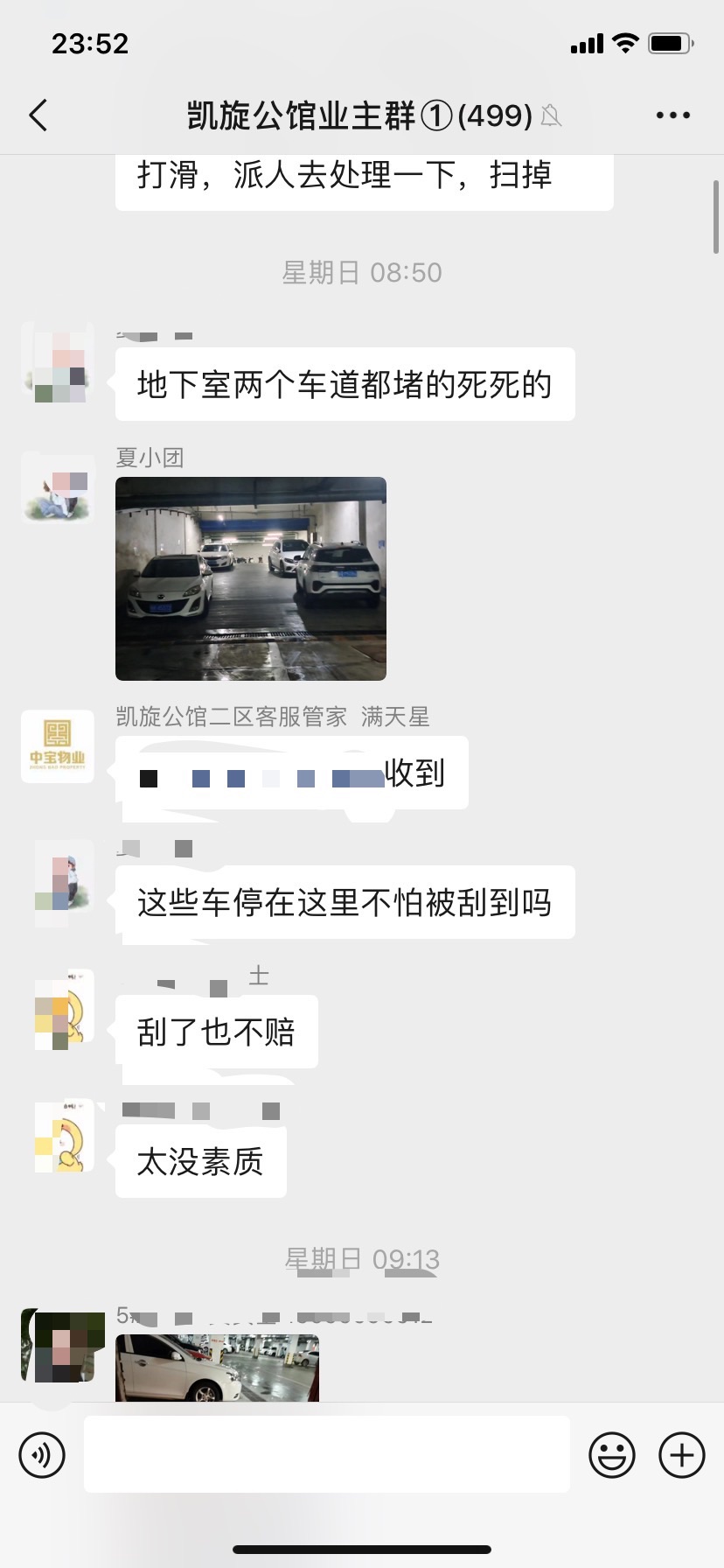Image resolution: width=724 pixels, height=1568 pixels.
Task: View 夏小团's garage photo full size
Action: pos(251,578)
